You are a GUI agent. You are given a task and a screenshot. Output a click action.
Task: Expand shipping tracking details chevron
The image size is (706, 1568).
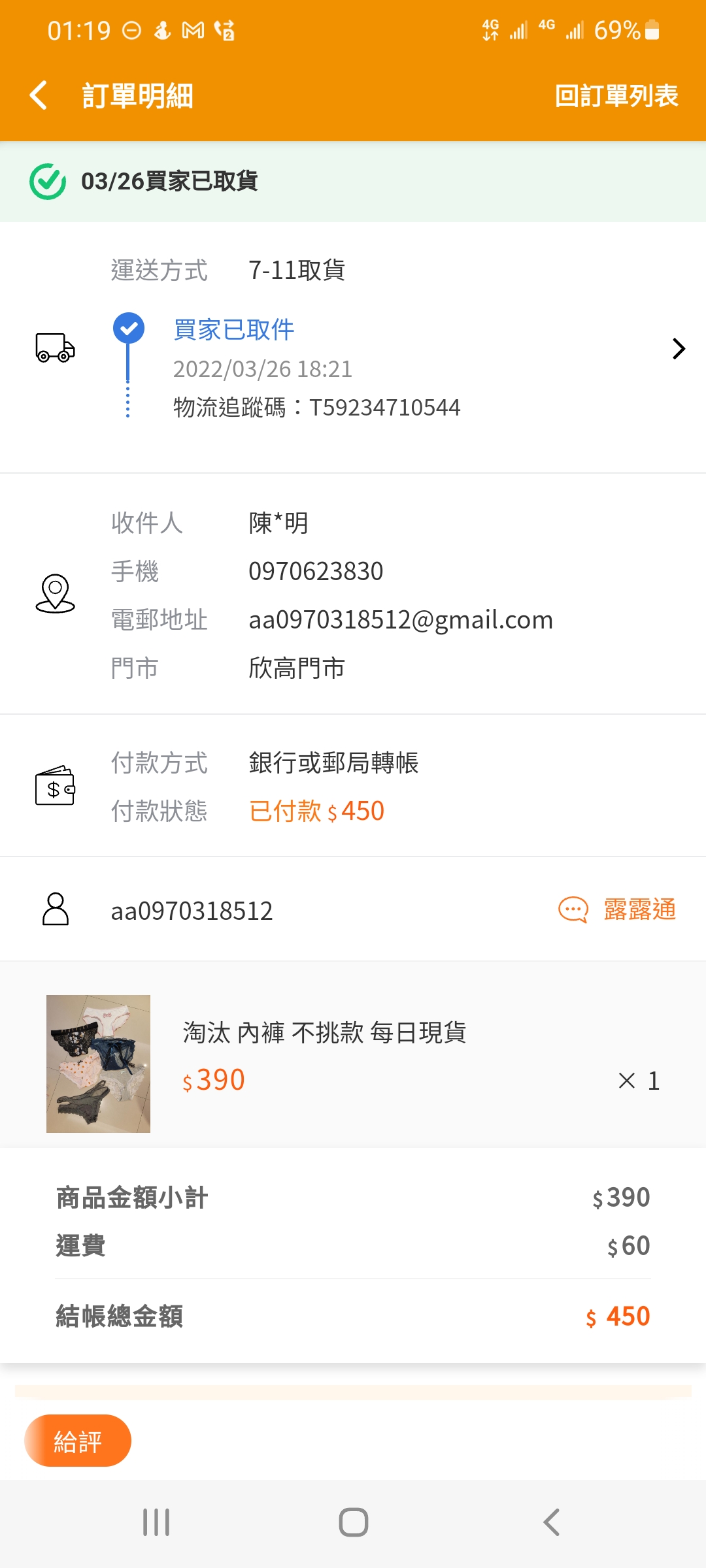click(679, 349)
